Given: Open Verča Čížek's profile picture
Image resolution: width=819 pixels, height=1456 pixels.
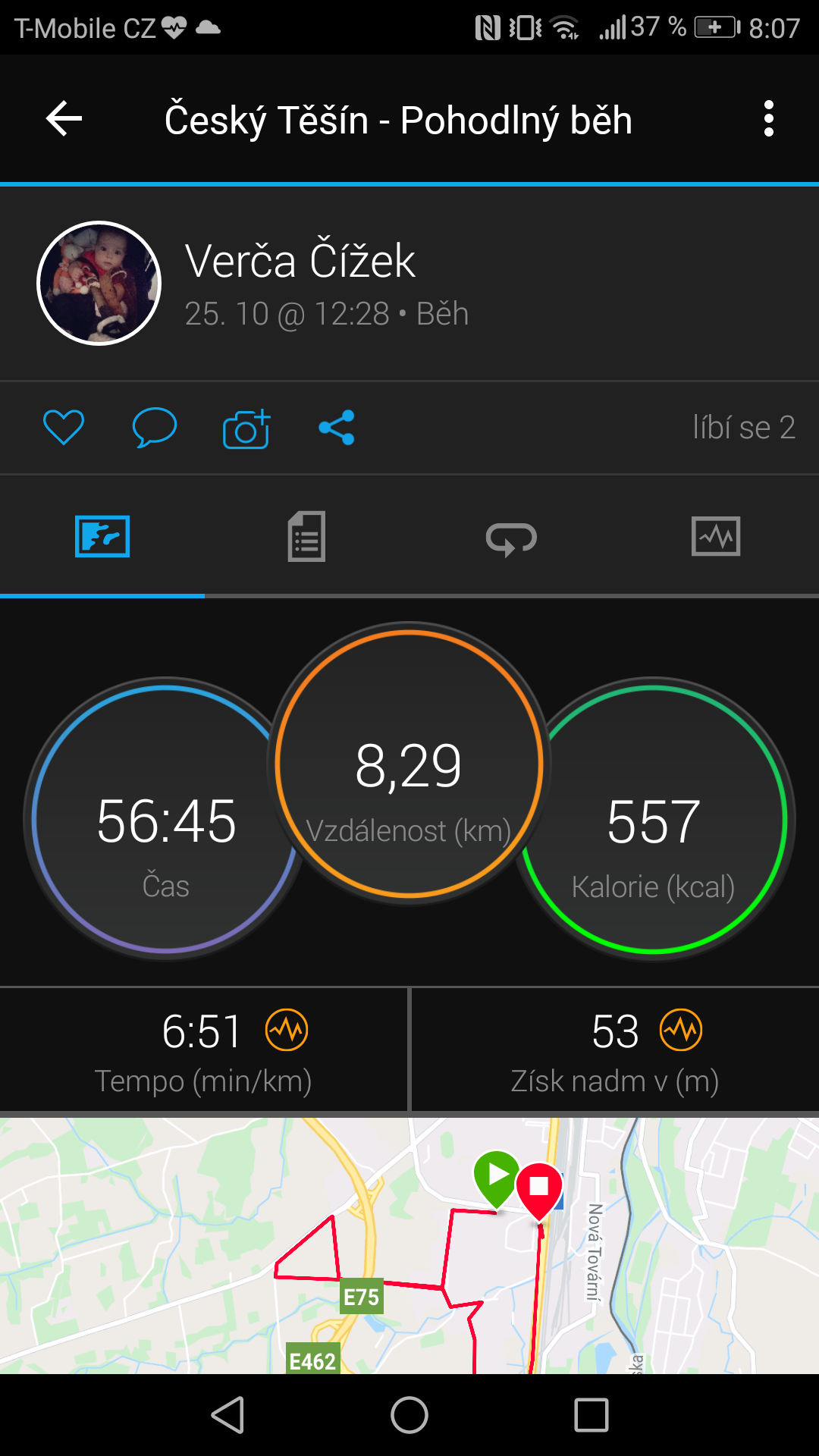Looking at the screenshot, I should pyautogui.click(x=99, y=284).
